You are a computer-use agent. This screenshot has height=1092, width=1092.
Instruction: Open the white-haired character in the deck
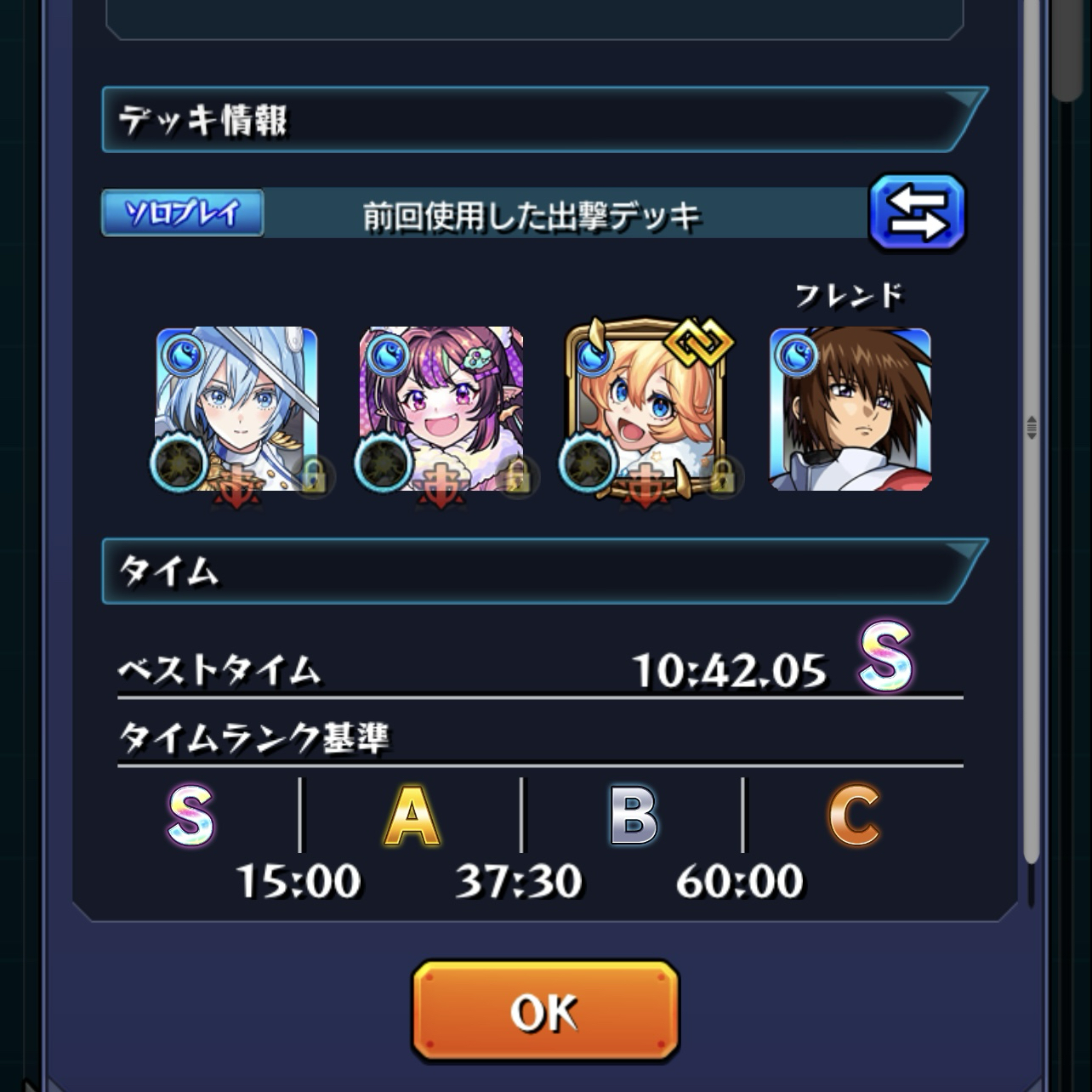236,409
